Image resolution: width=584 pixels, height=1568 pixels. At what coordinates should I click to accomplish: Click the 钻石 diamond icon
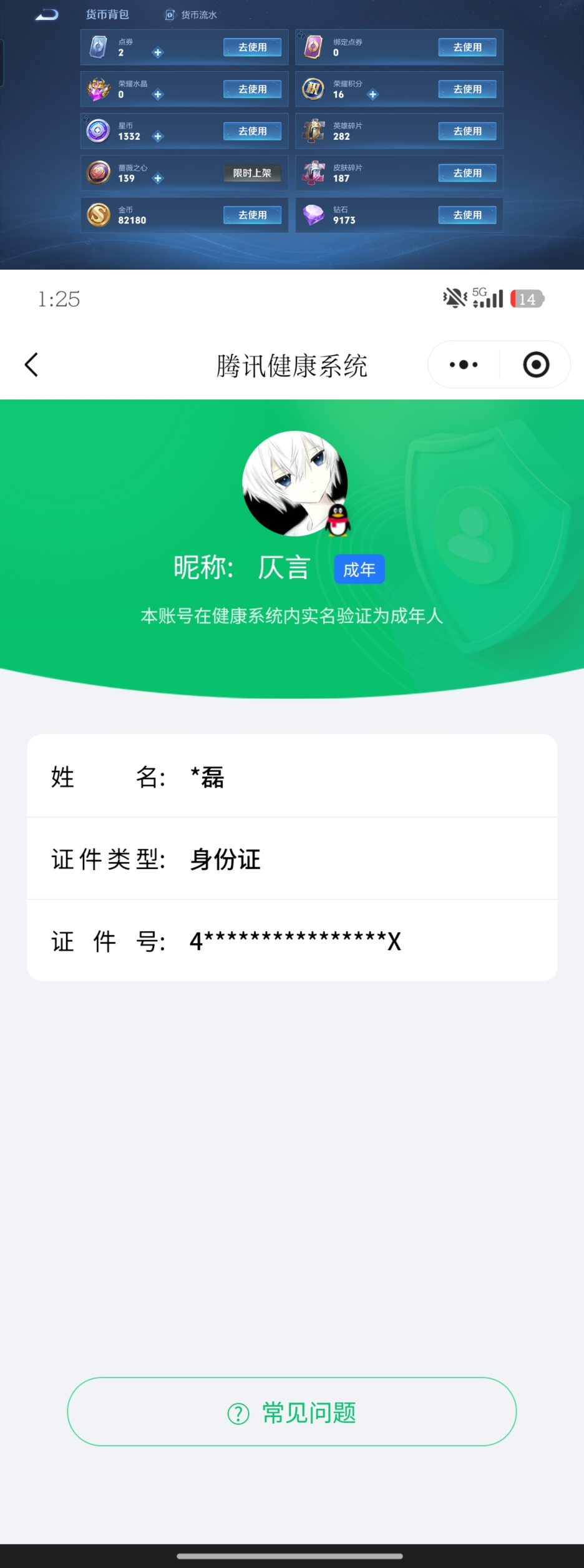[x=314, y=214]
